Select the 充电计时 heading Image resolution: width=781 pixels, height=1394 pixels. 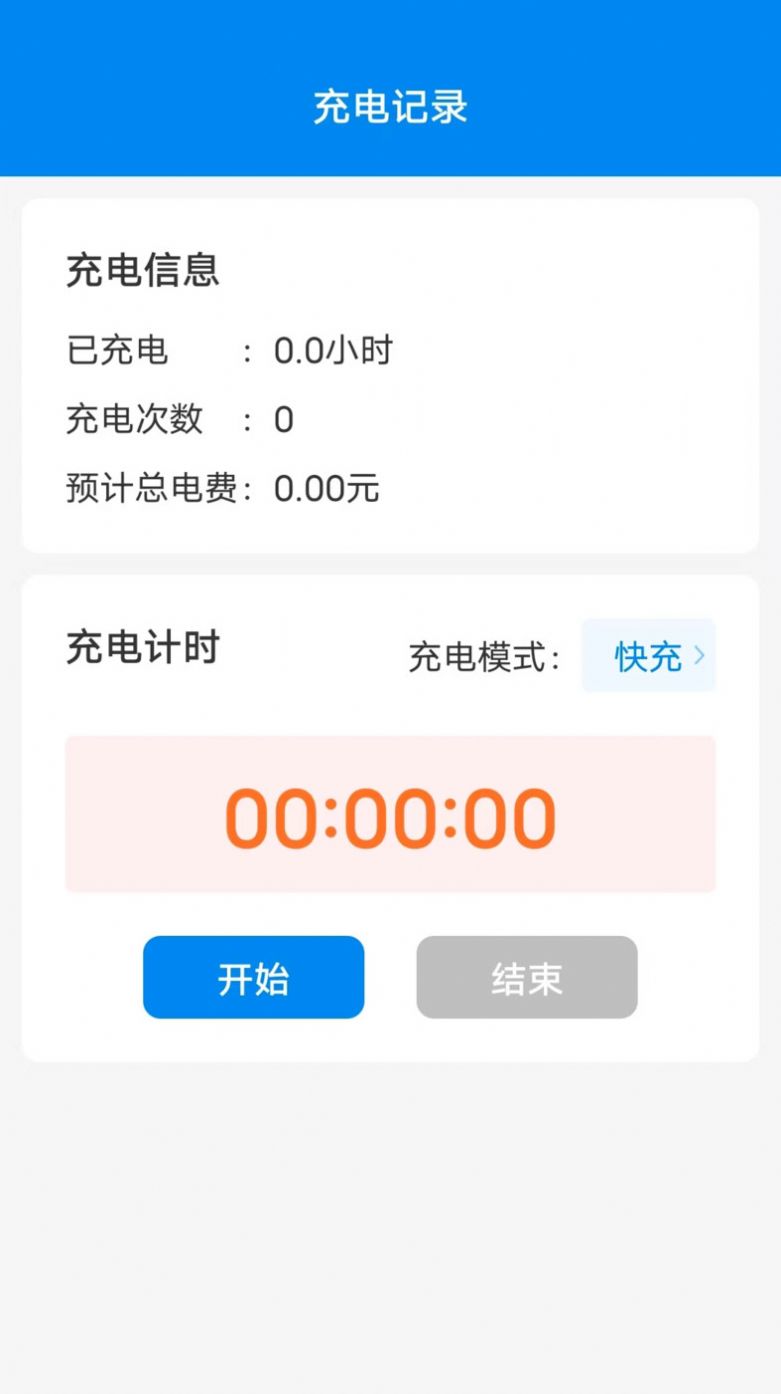tap(142, 648)
